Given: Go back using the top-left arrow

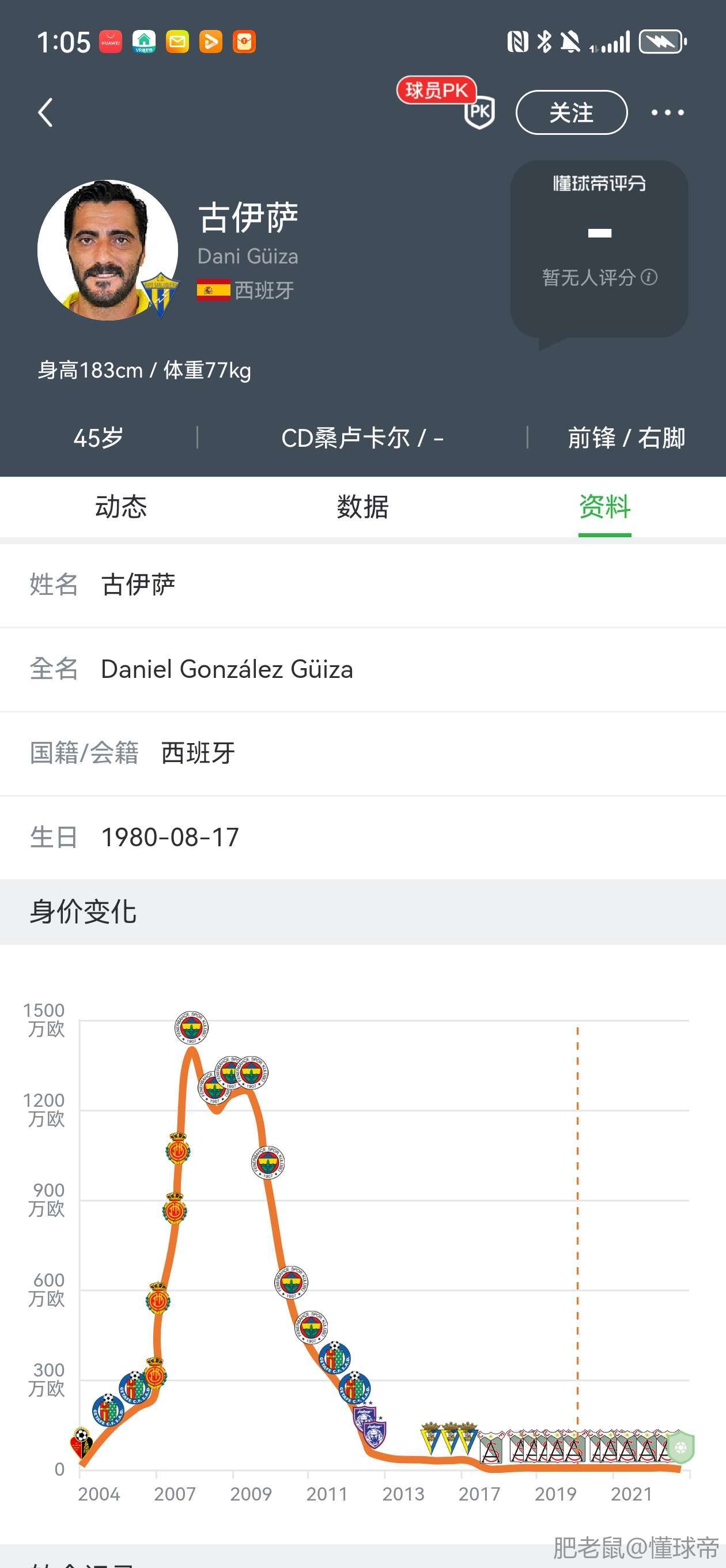Looking at the screenshot, I should click(x=46, y=112).
